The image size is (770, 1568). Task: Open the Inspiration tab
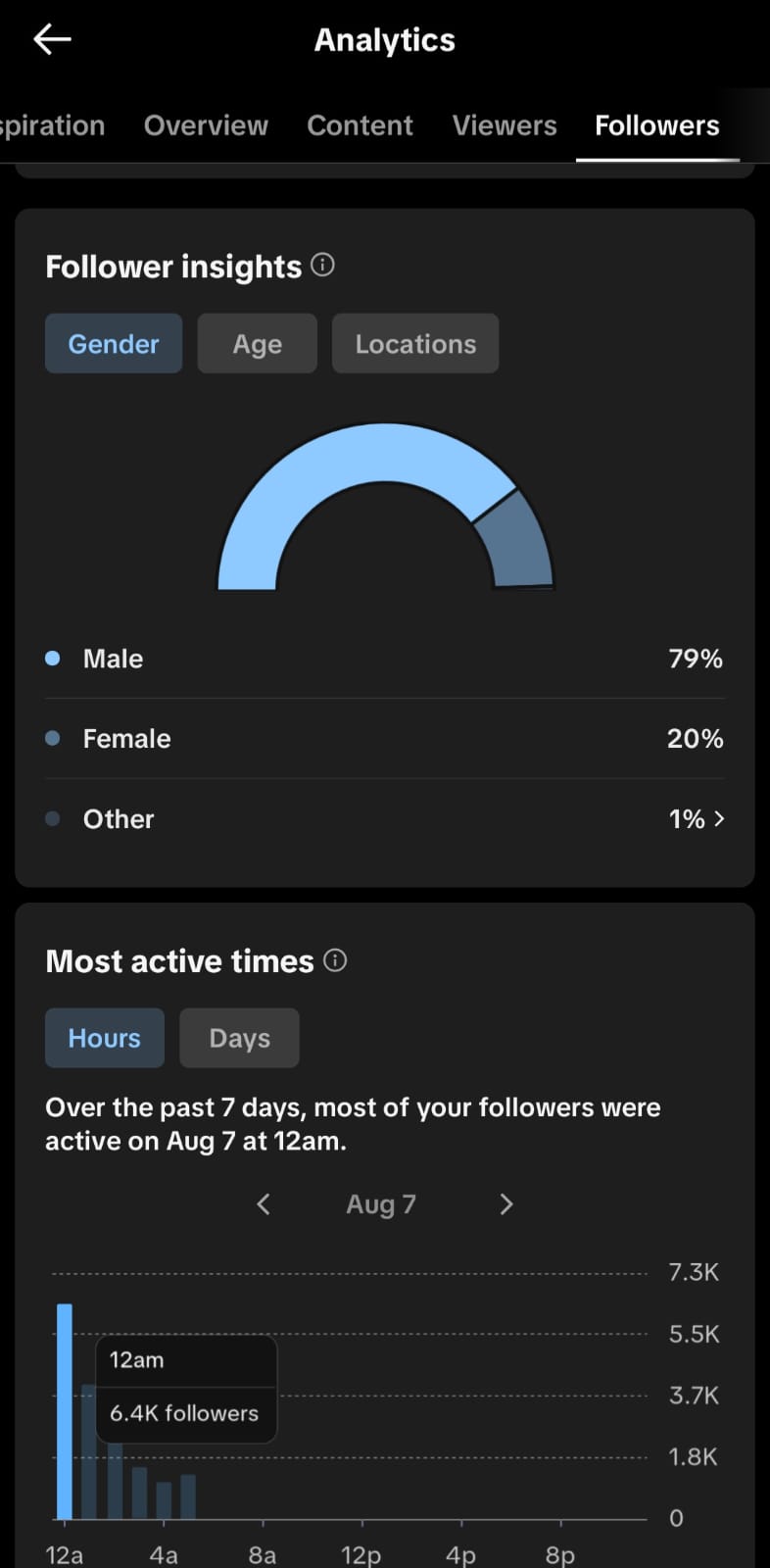[52, 125]
